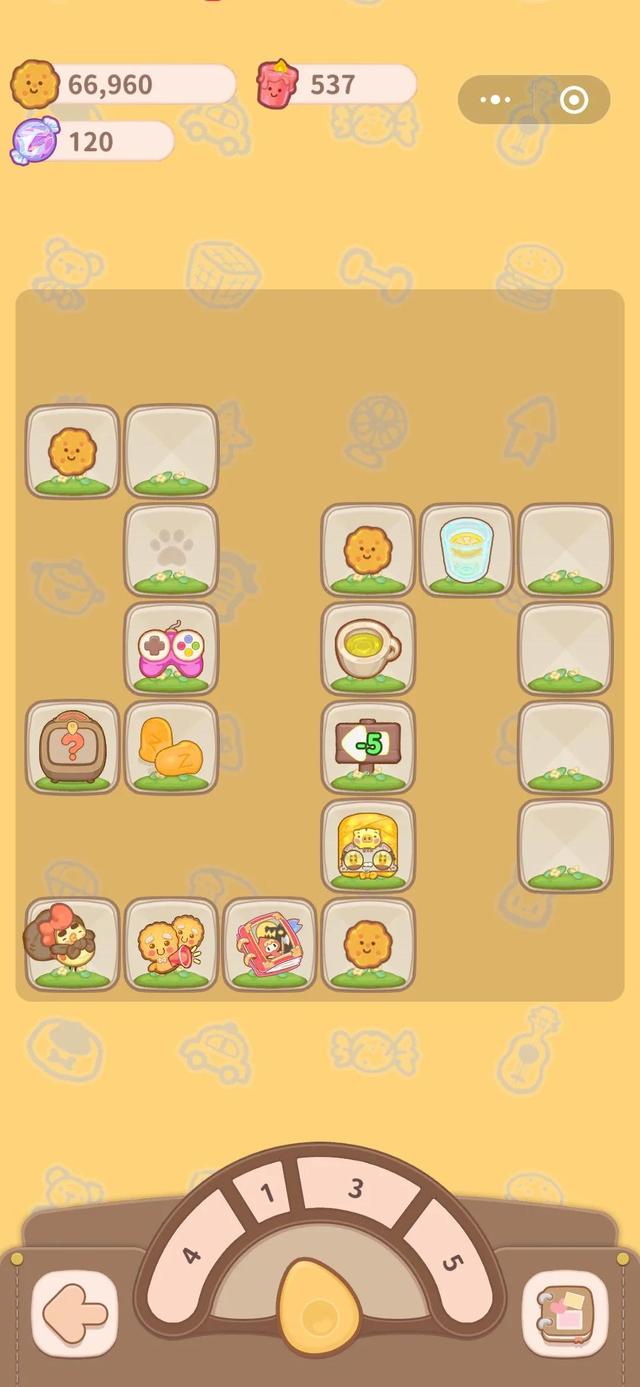Close the mini program via circle icon

(x=574, y=100)
